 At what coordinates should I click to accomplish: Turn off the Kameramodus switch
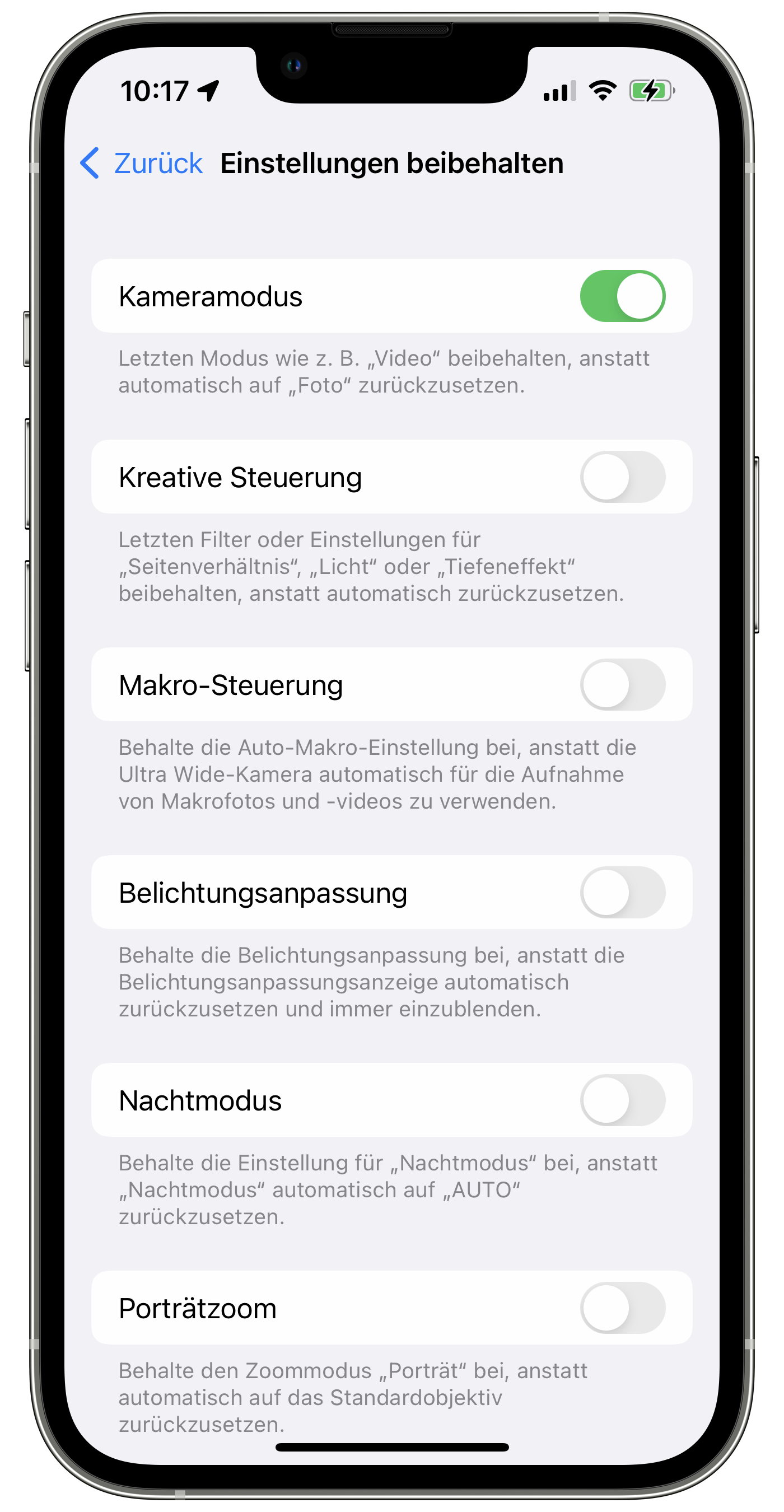pos(622,296)
